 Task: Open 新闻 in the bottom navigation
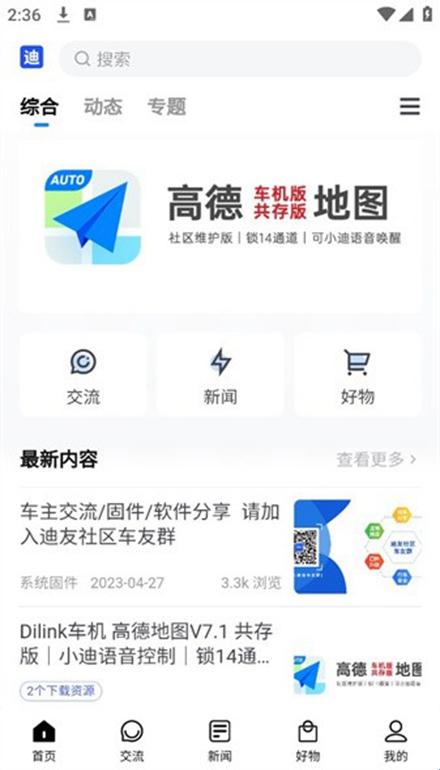220,741
